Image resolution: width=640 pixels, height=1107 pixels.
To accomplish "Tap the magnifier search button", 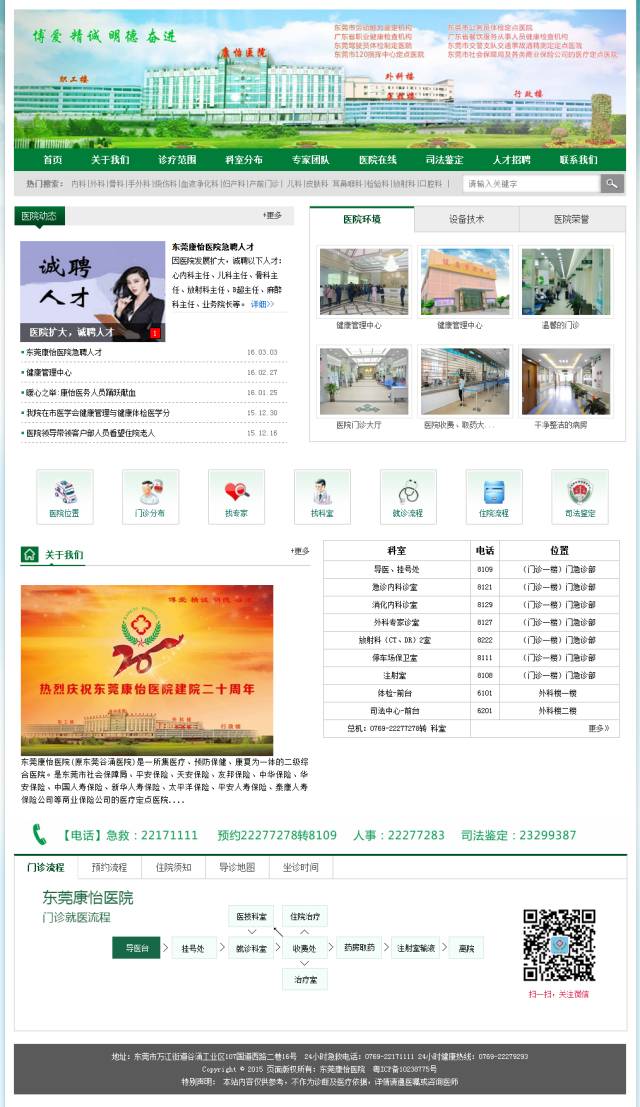I will [x=612, y=184].
